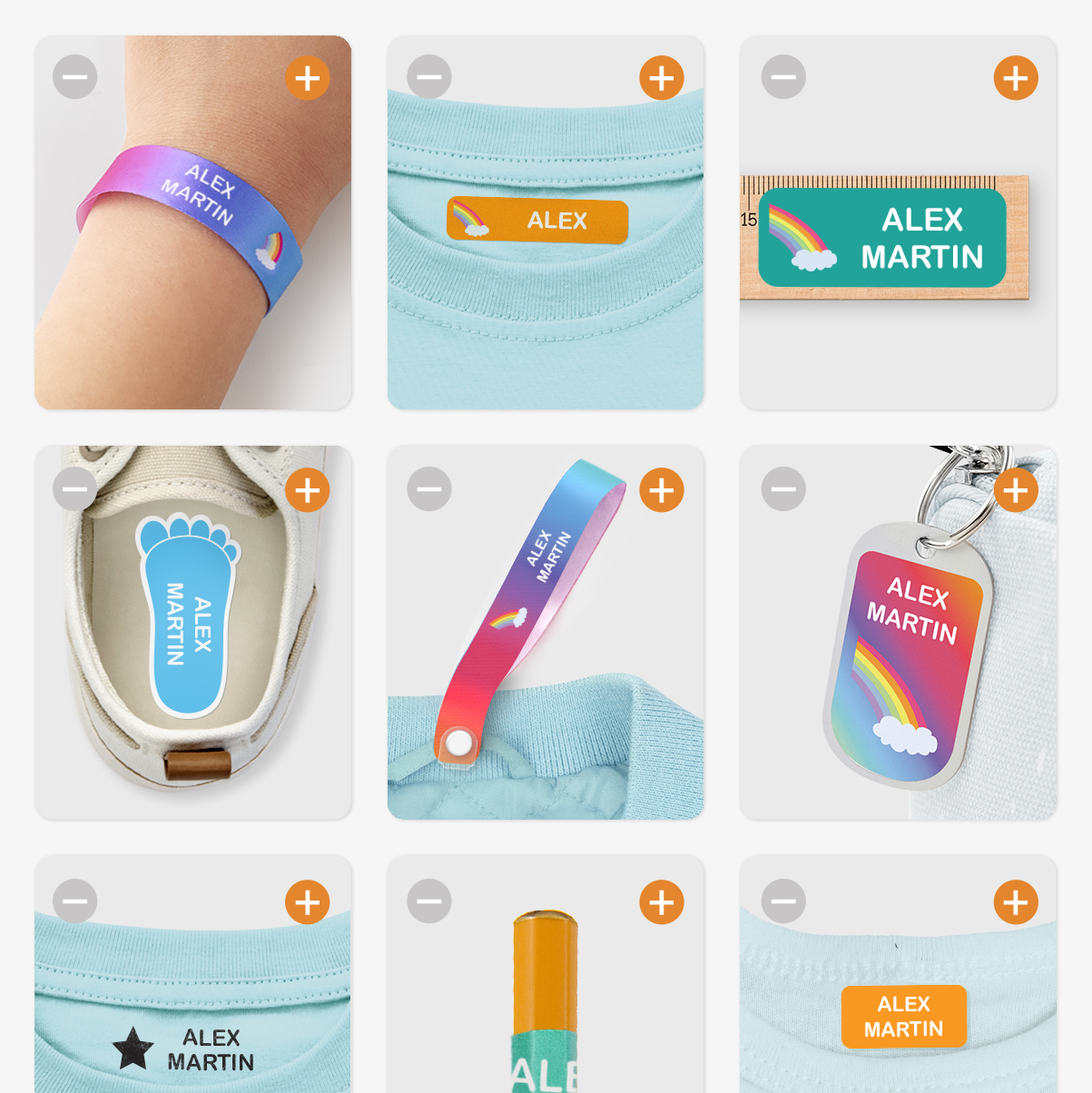
Task: Remove one keychain dog tag
Action: click(783, 489)
